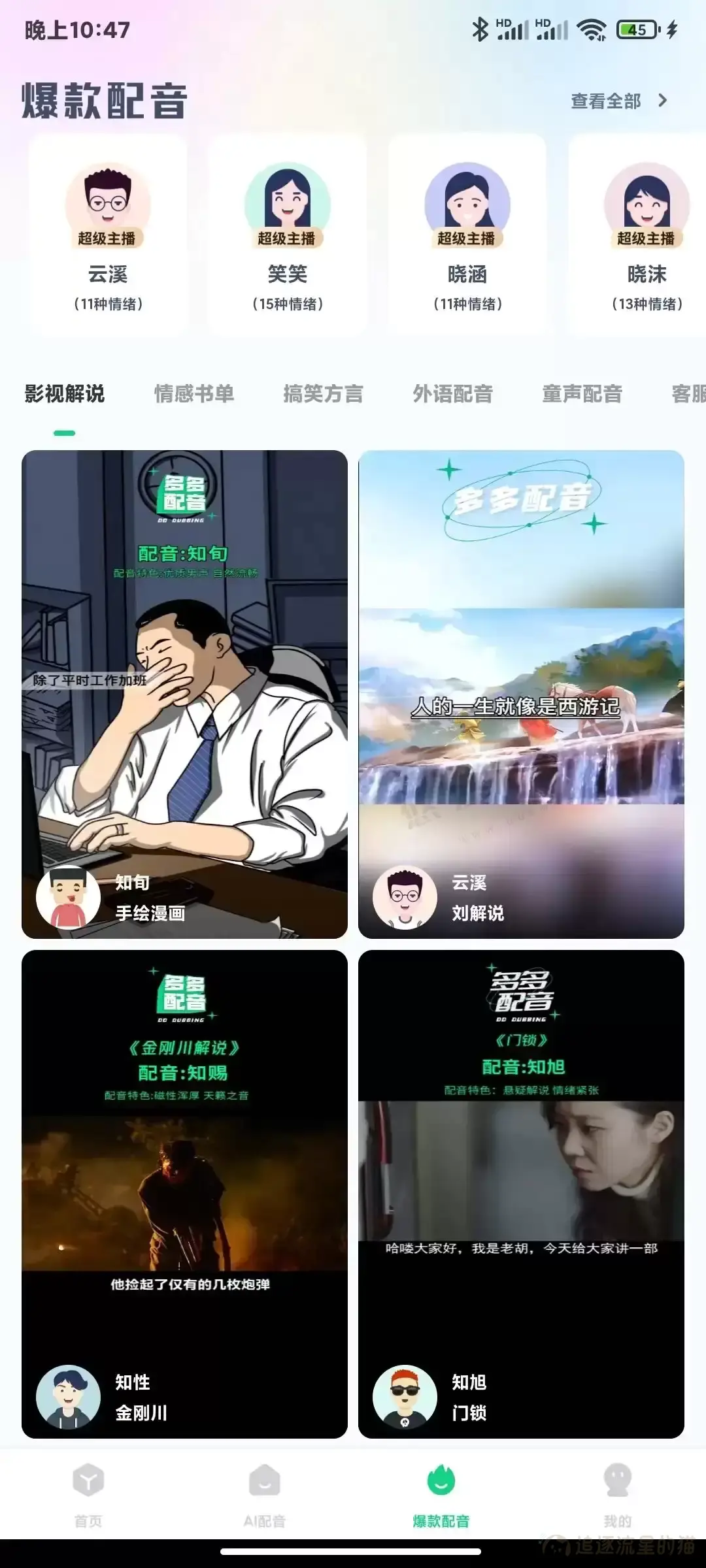Select the 影视解说 tab
Image resolution: width=706 pixels, height=1568 pixels.
click(64, 393)
